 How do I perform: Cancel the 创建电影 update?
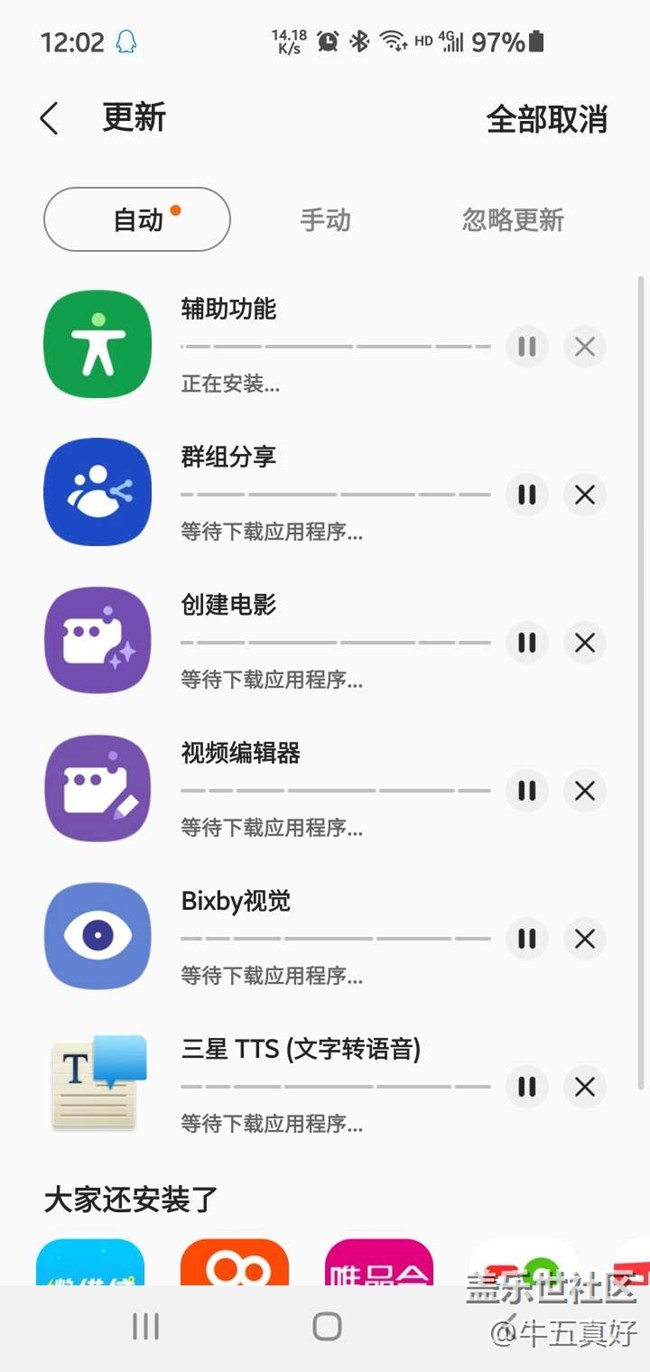[x=585, y=643]
